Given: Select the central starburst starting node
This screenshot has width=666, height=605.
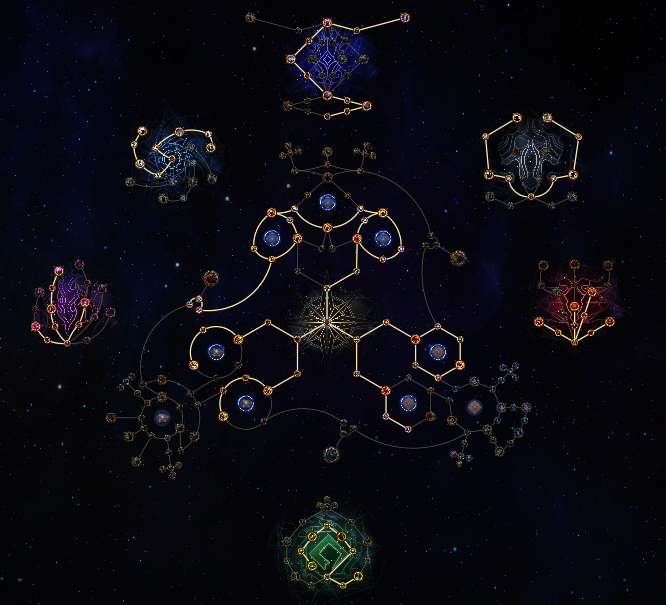Looking at the screenshot, I should coord(327,320).
